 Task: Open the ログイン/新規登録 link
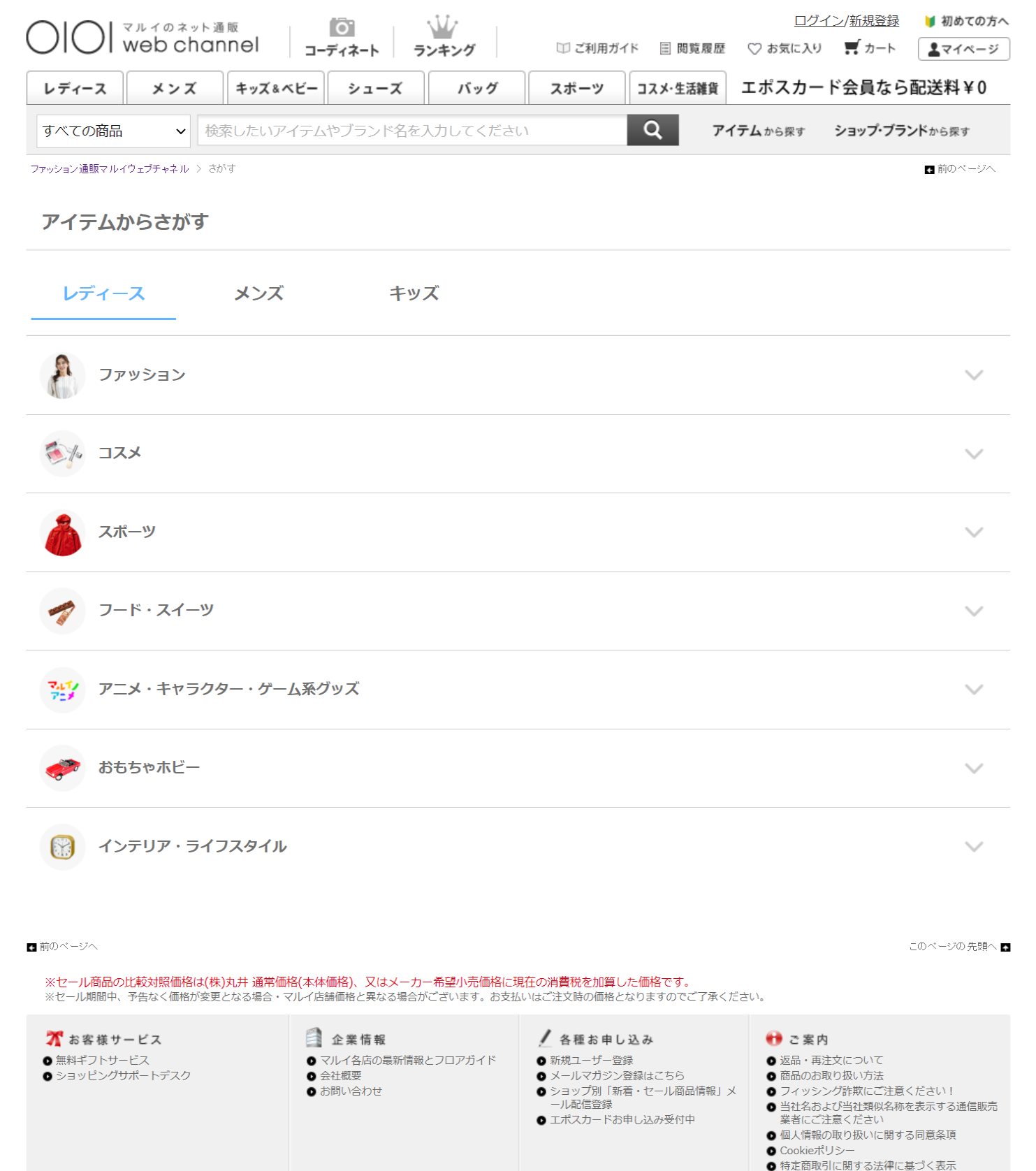click(846, 21)
